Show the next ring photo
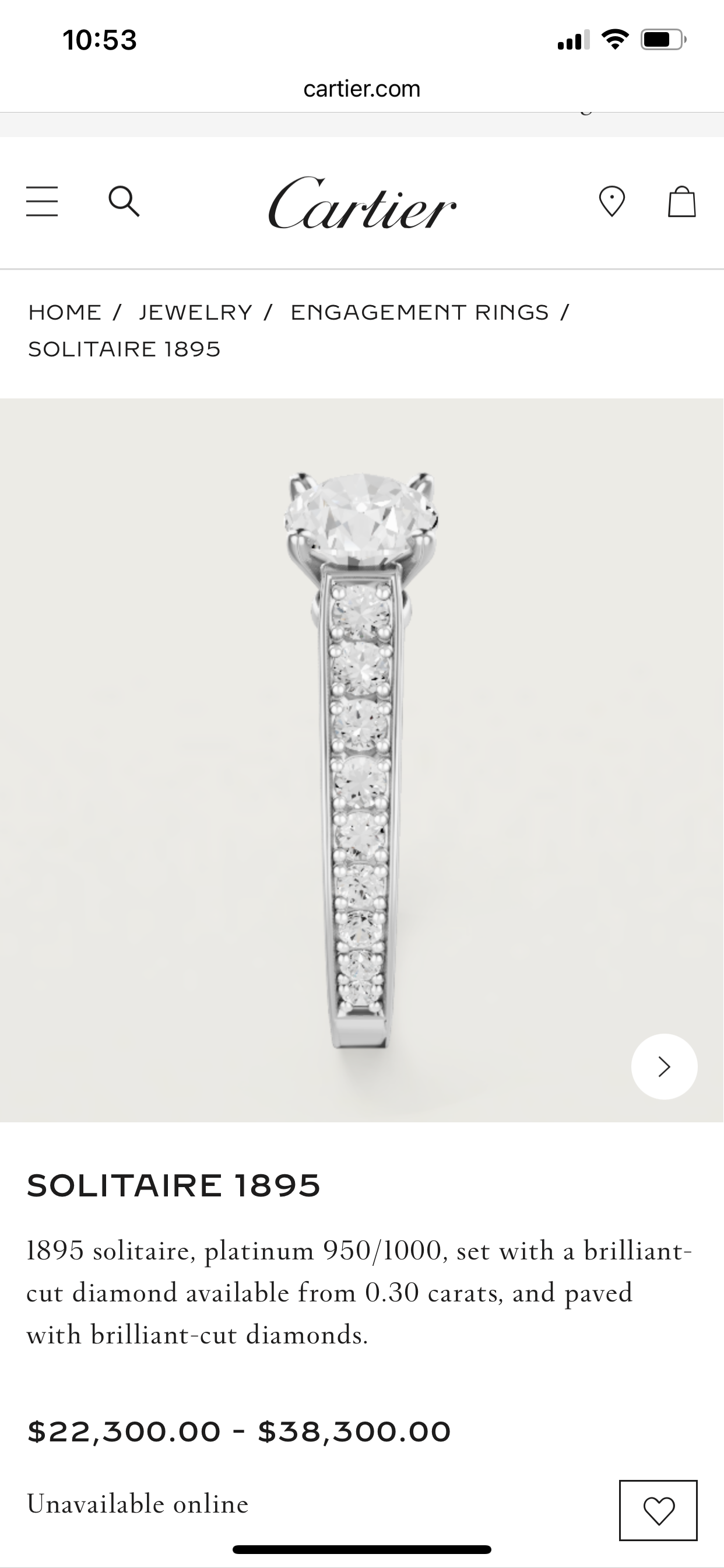 [x=664, y=1066]
